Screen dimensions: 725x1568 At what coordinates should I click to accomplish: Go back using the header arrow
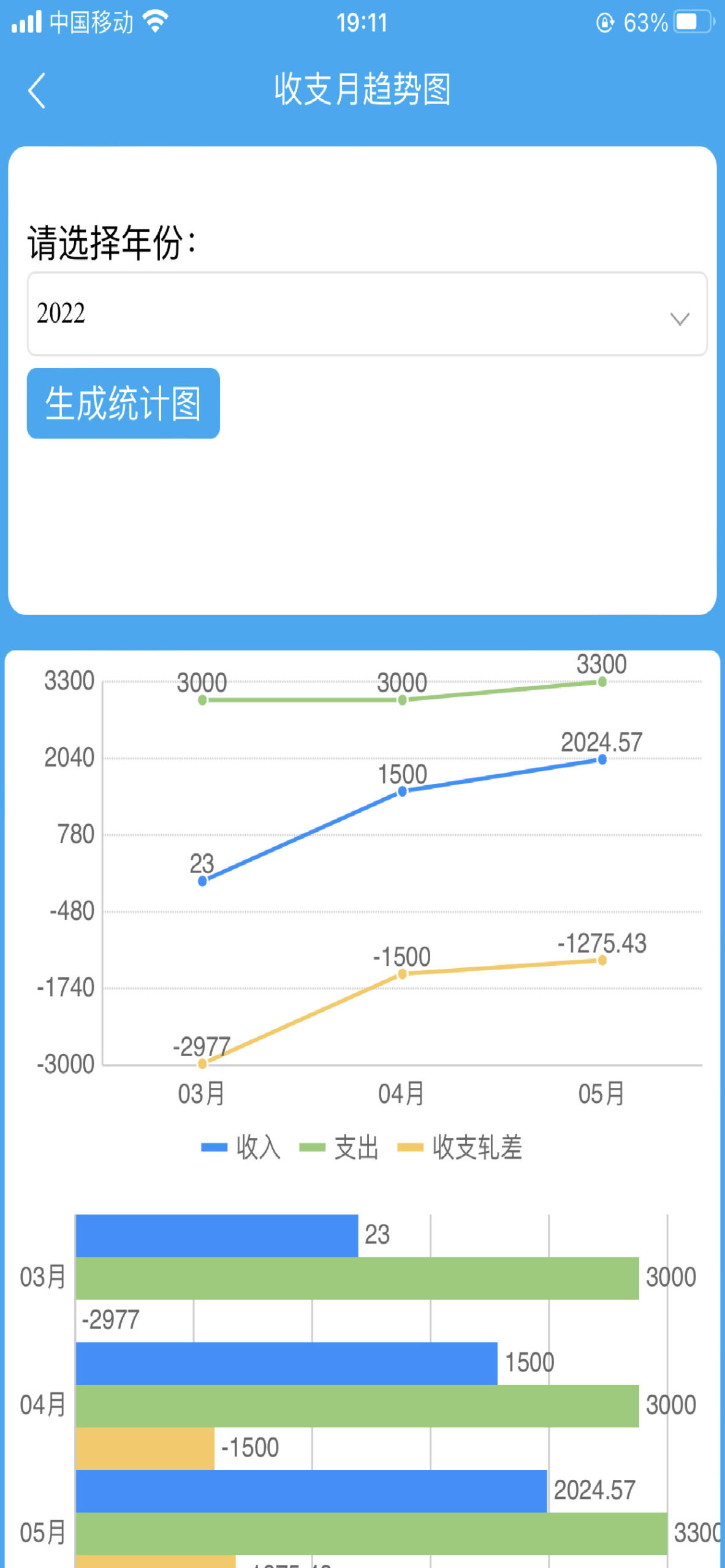point(37,91)
